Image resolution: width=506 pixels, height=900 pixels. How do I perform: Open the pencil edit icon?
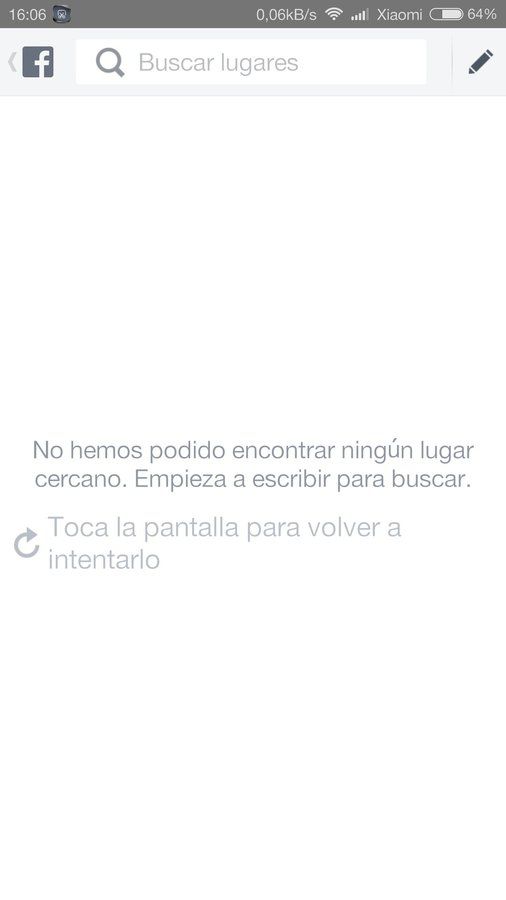(x=480, y=62)
